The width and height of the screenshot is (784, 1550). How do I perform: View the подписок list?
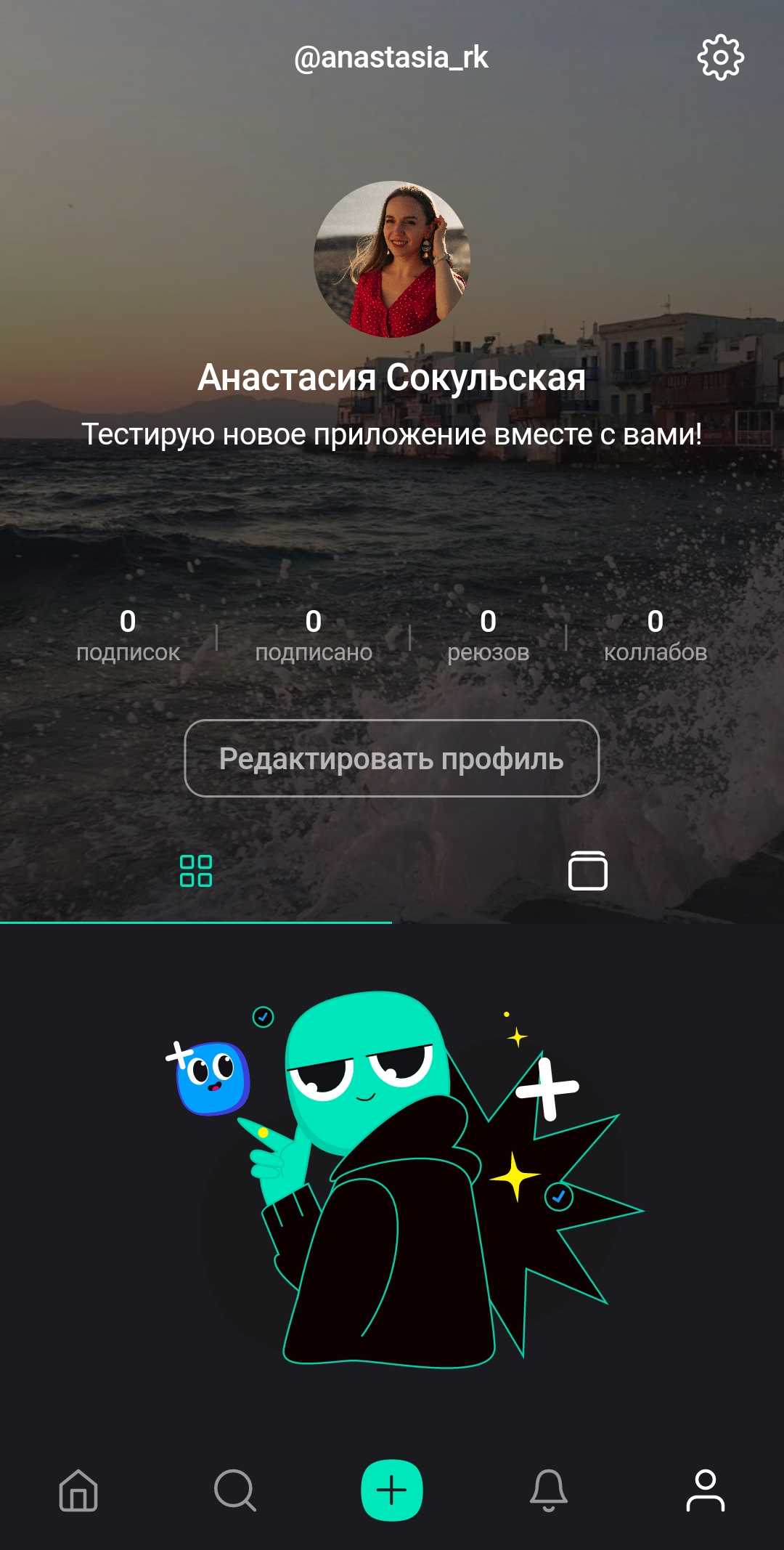(128, 636)
